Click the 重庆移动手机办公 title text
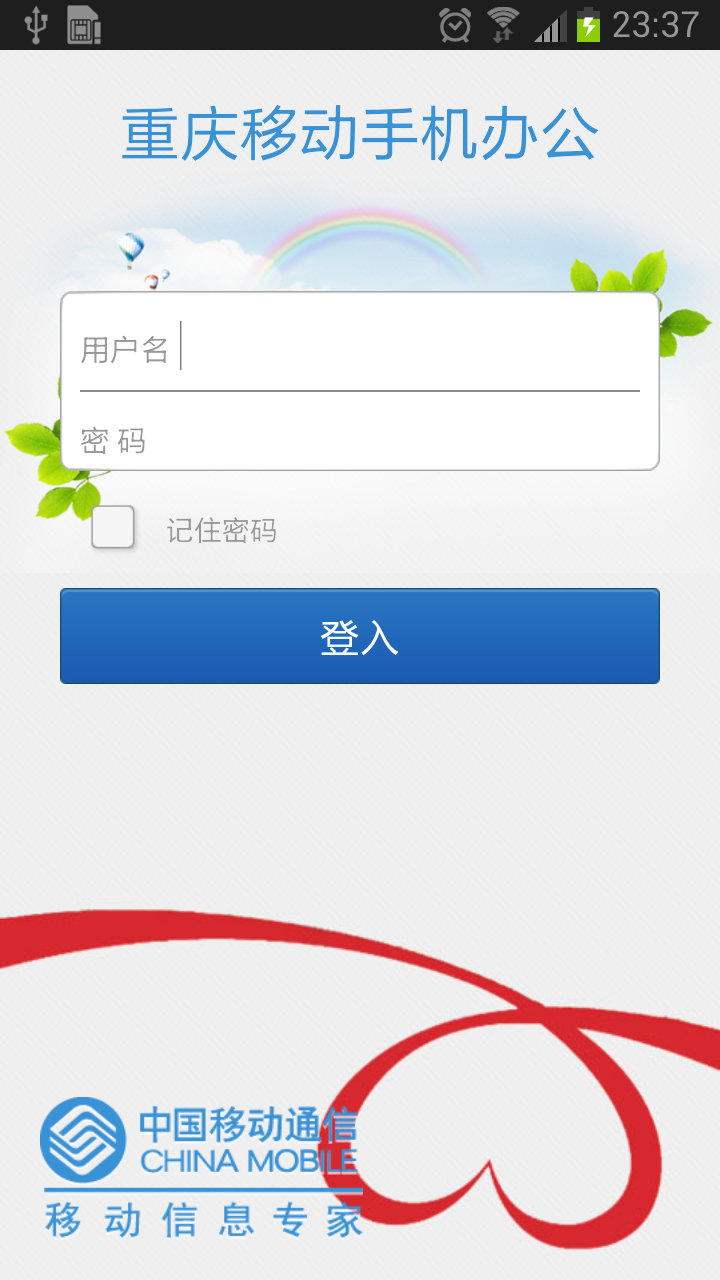 (360, 135)
